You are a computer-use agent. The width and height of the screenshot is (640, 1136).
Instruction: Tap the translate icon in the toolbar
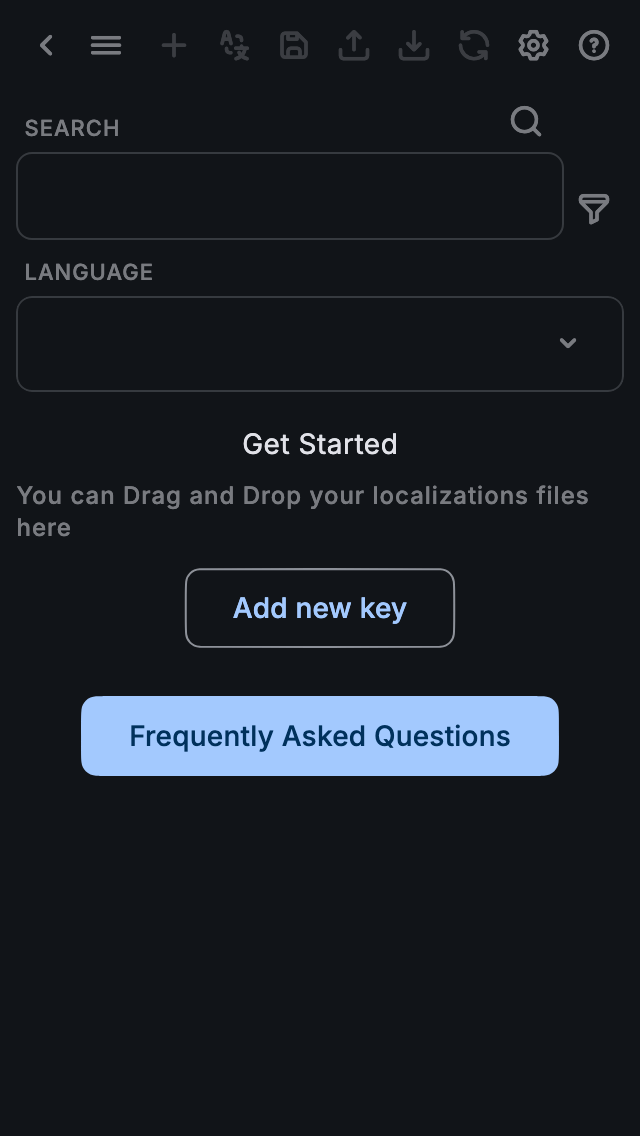pyautogui.click(x=234, y=45)
